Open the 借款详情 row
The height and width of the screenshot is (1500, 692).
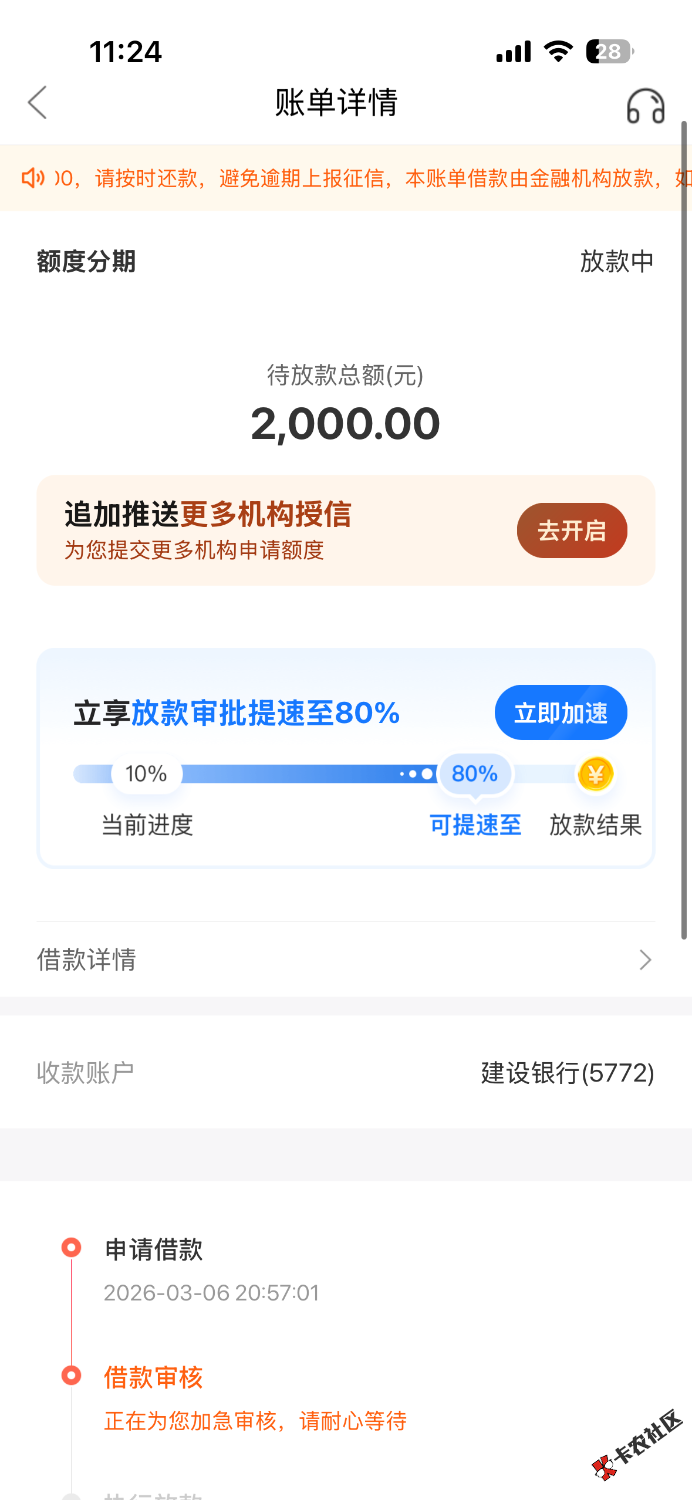[345, 960]
